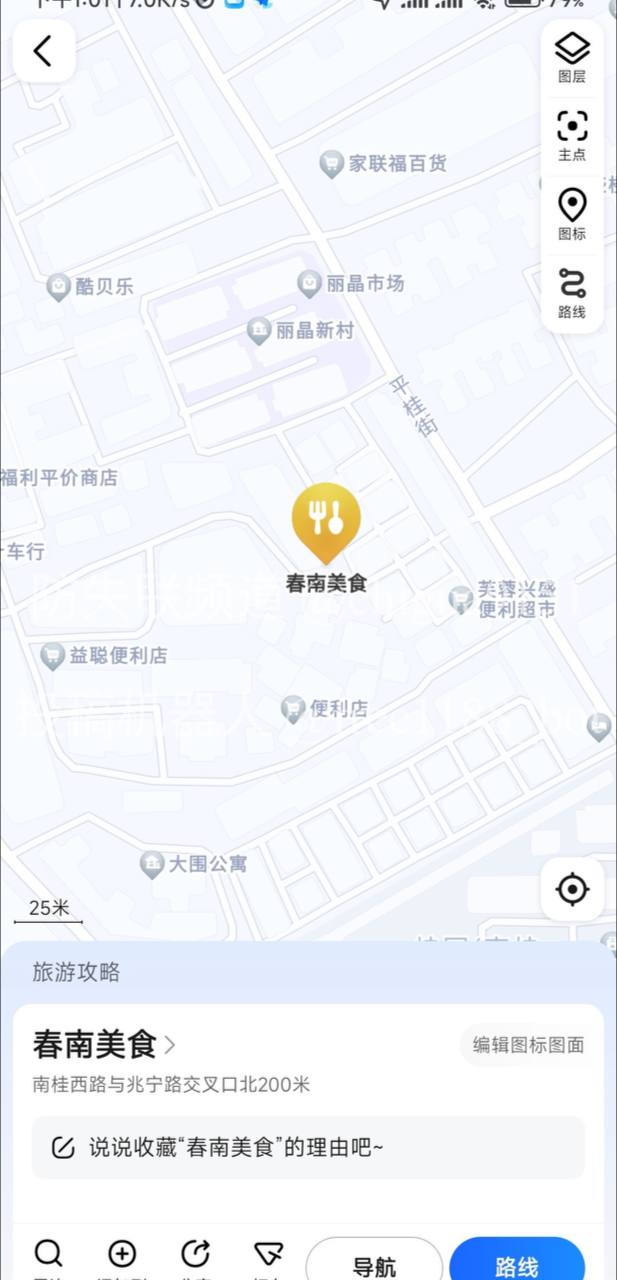Select 丽晶市场 on the map

[352, 284]
